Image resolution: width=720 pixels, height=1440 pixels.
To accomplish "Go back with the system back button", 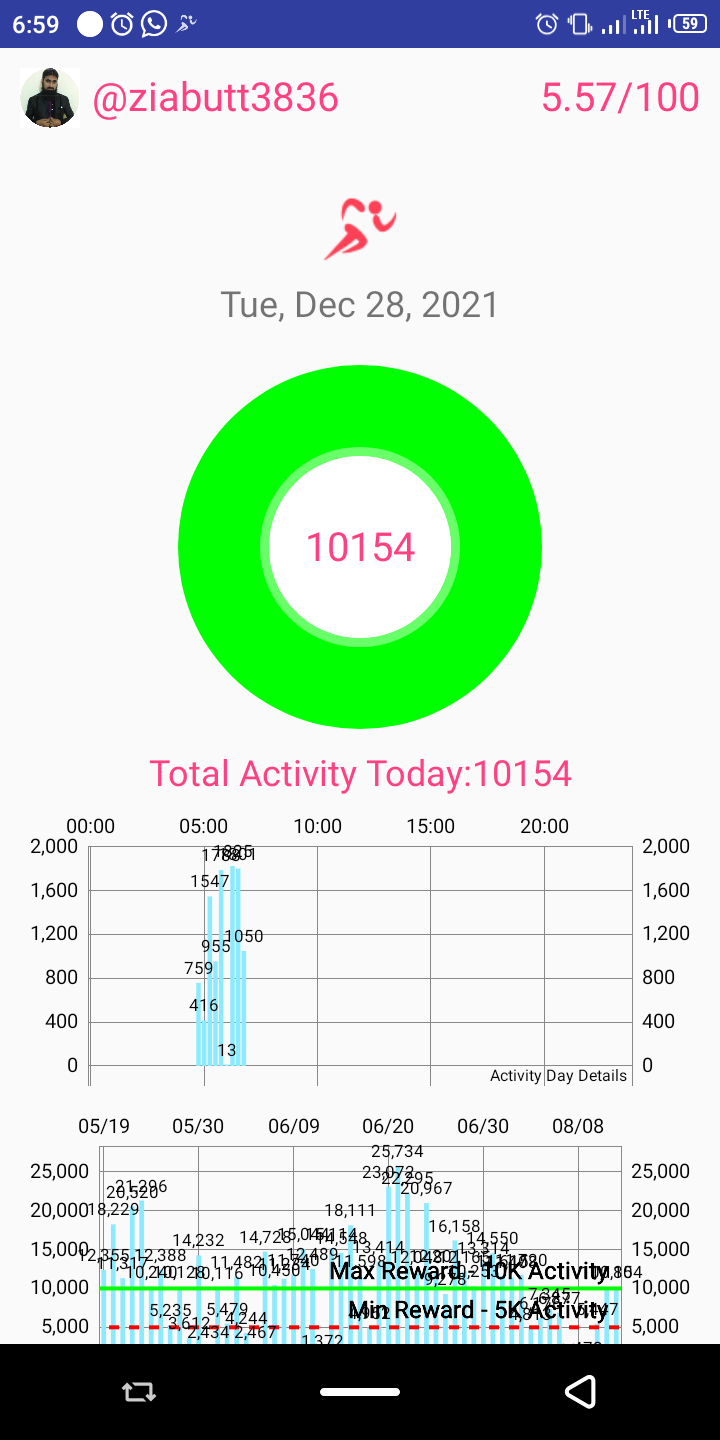I will tap(580, 1391).
